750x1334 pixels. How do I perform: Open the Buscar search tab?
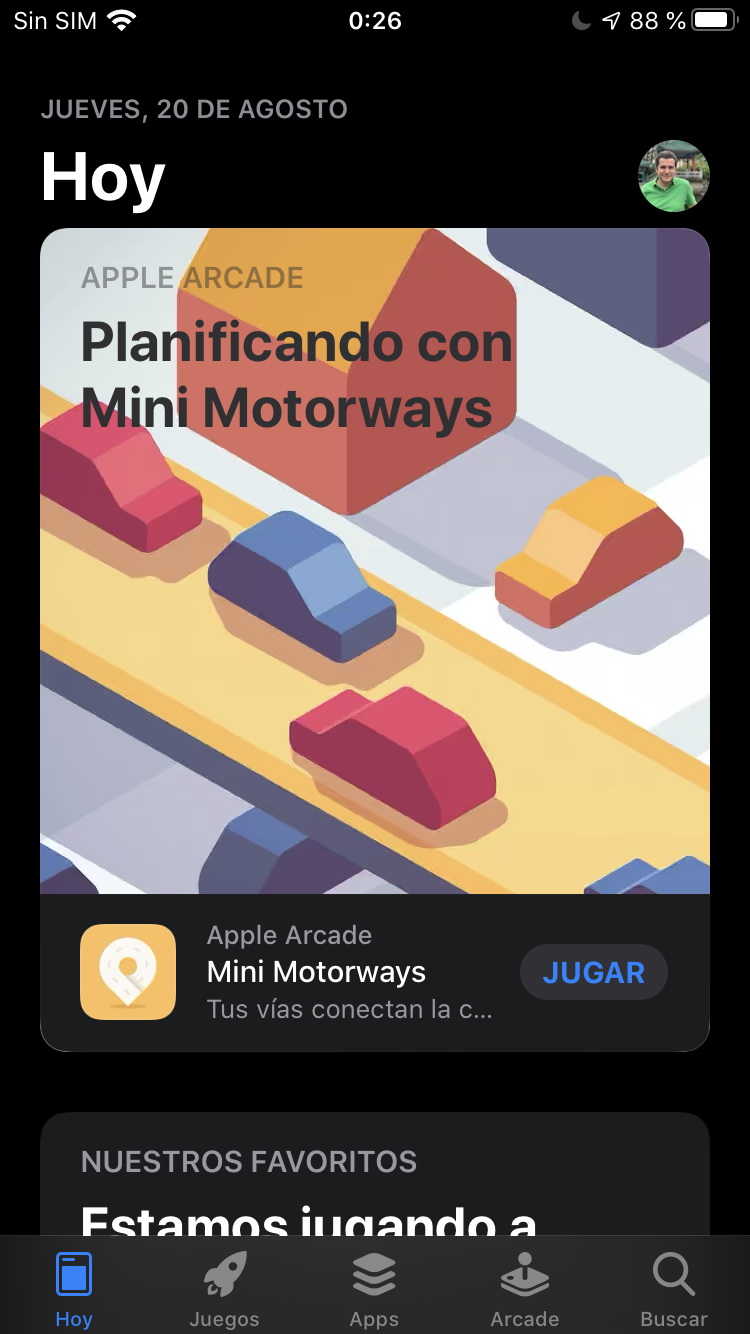coord(674,1289)
